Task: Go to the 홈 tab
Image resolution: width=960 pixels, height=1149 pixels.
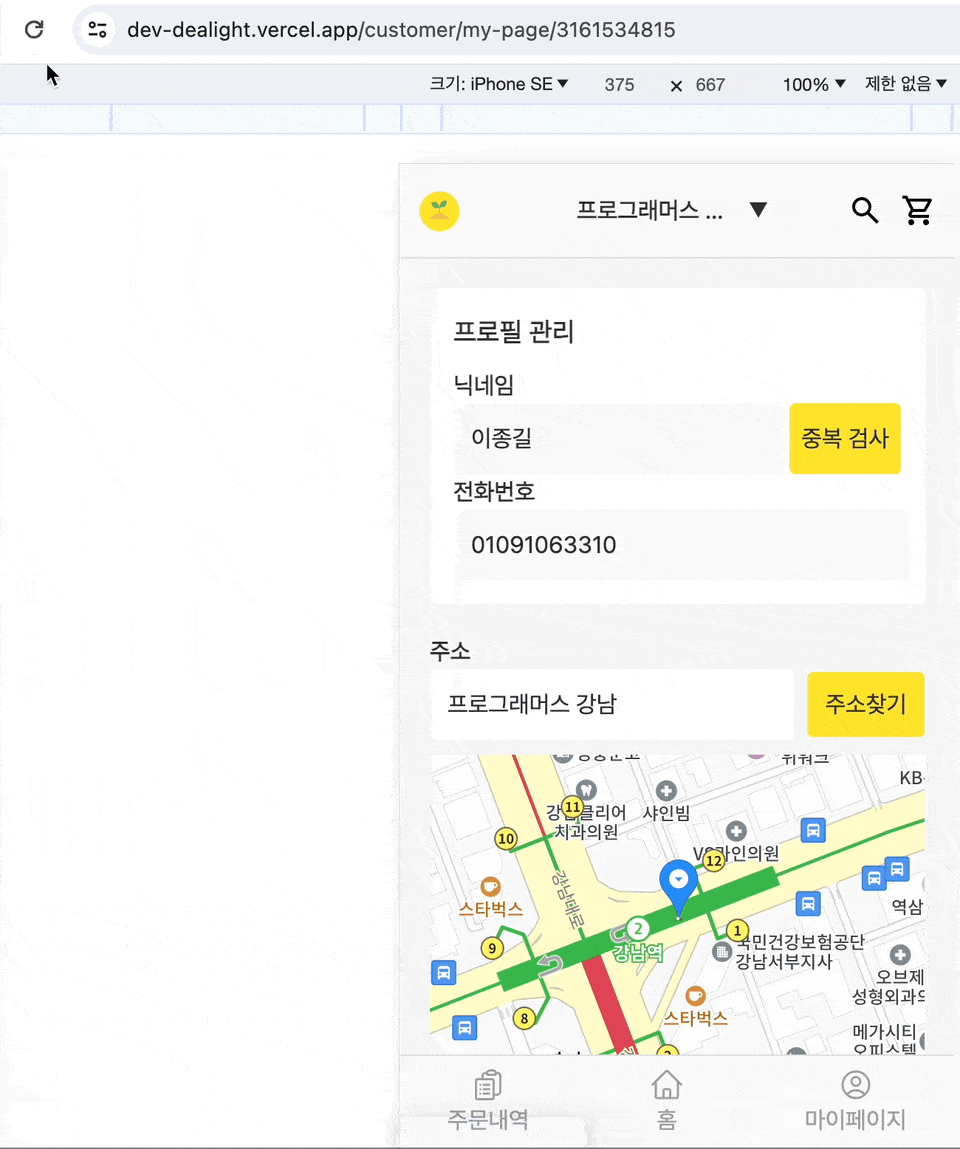Action: click(667, 1100)
